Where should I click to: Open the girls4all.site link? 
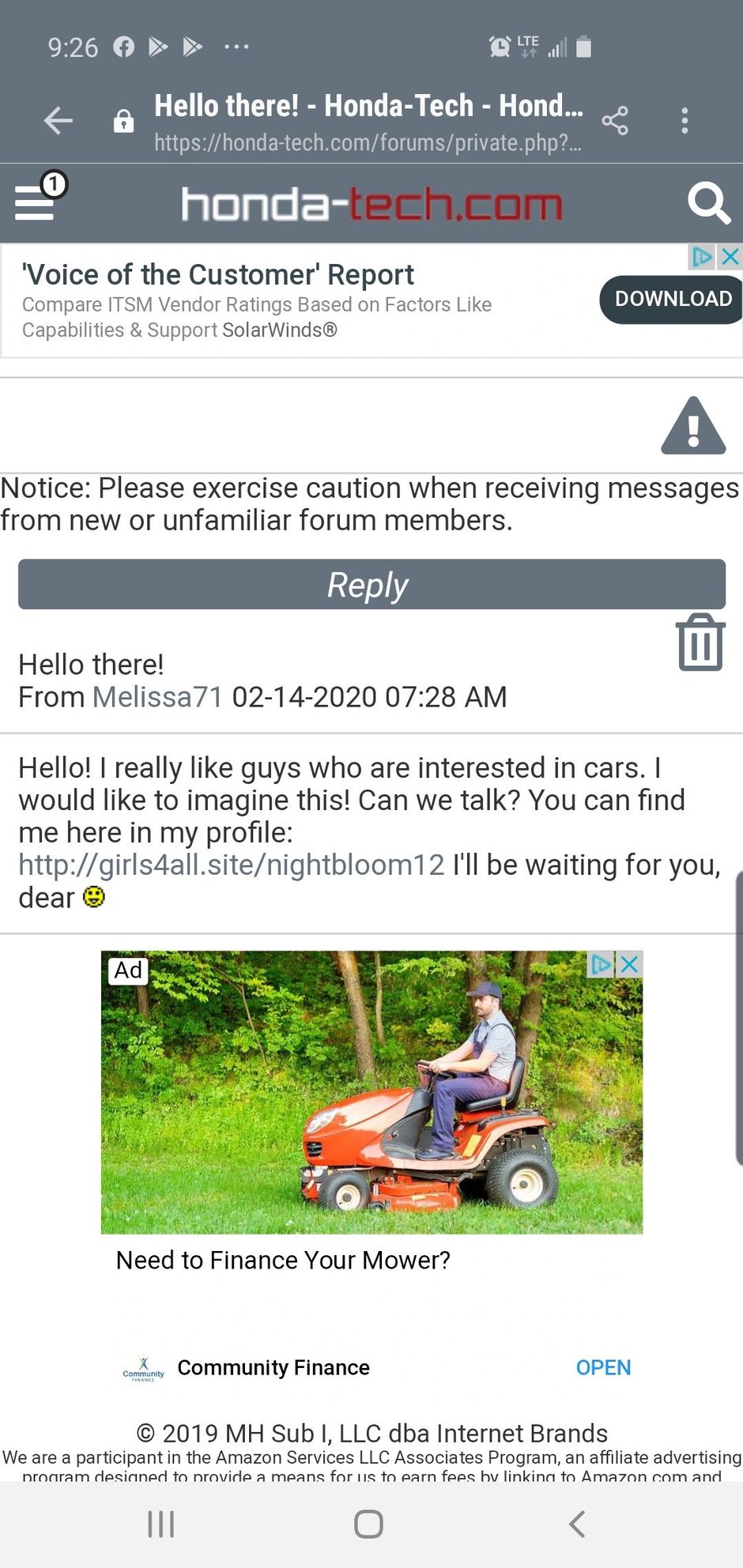coord(232,865)
